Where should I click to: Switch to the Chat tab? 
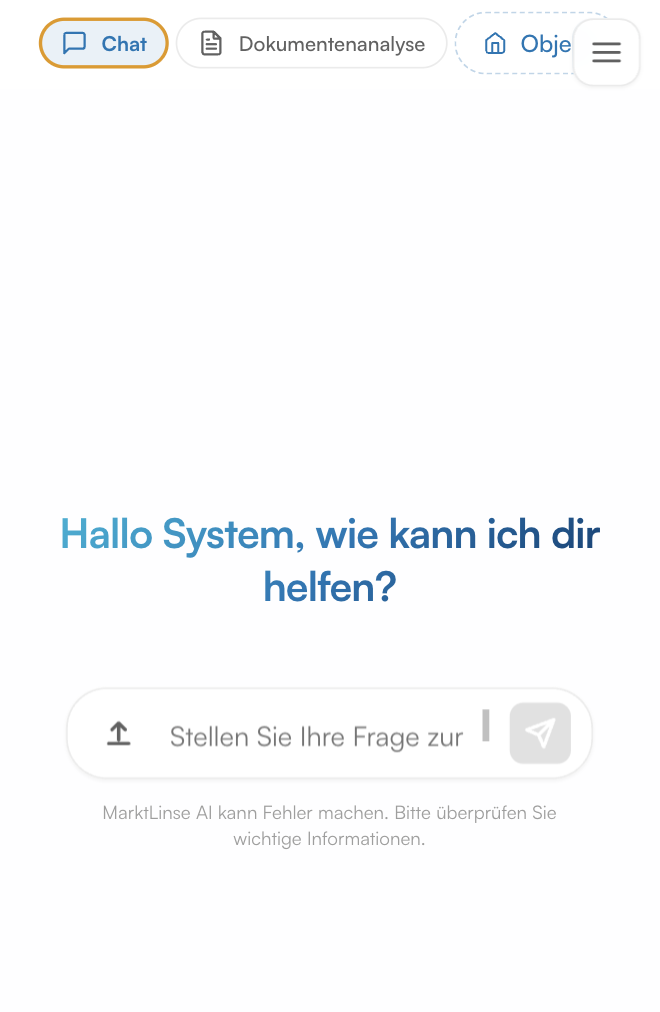pyautogui.click(x=104, y=44)
